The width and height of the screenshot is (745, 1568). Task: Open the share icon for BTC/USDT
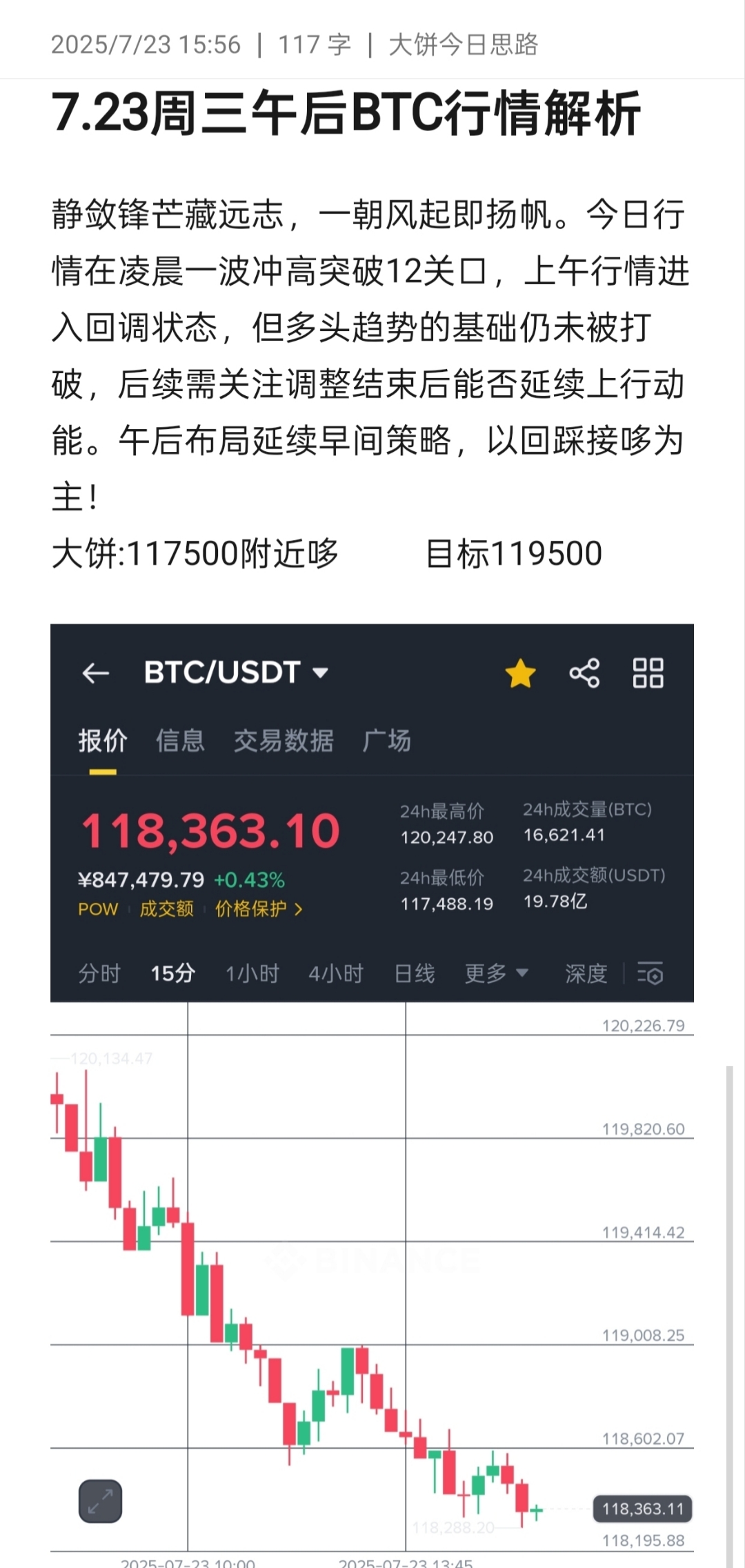pyautogui.click(x=583, y=674)
